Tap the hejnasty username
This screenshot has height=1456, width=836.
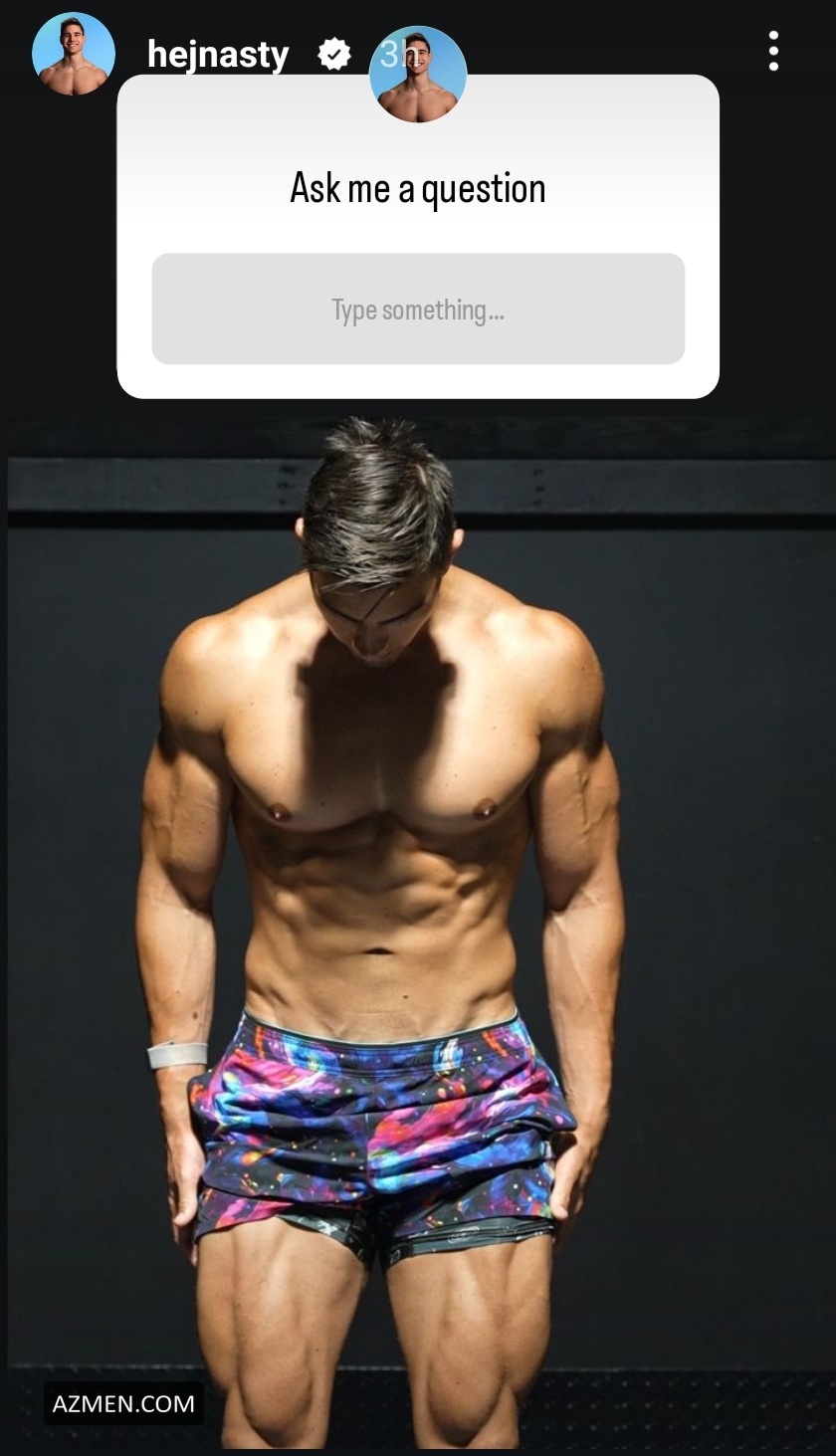point(218,54)
